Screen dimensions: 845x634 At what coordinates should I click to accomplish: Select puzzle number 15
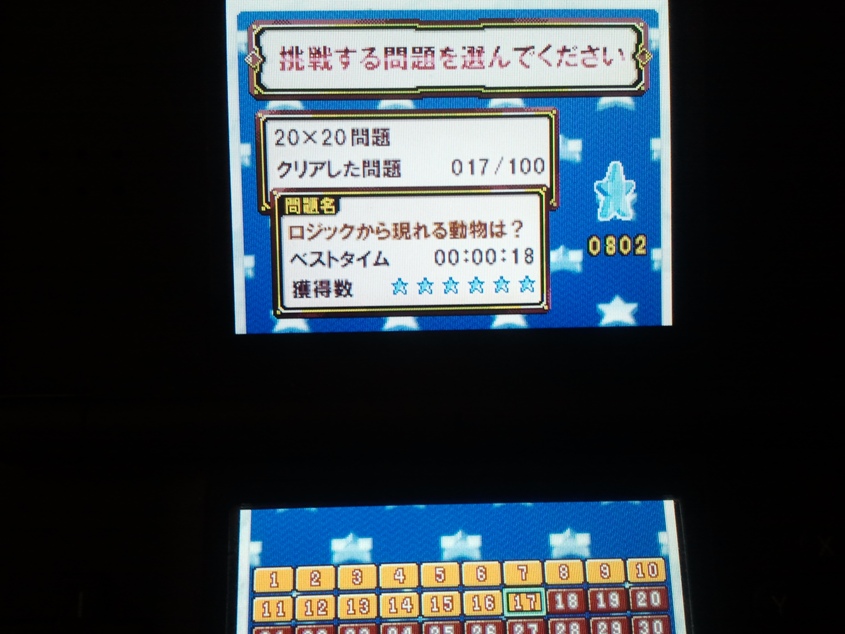tap(441, 604)
